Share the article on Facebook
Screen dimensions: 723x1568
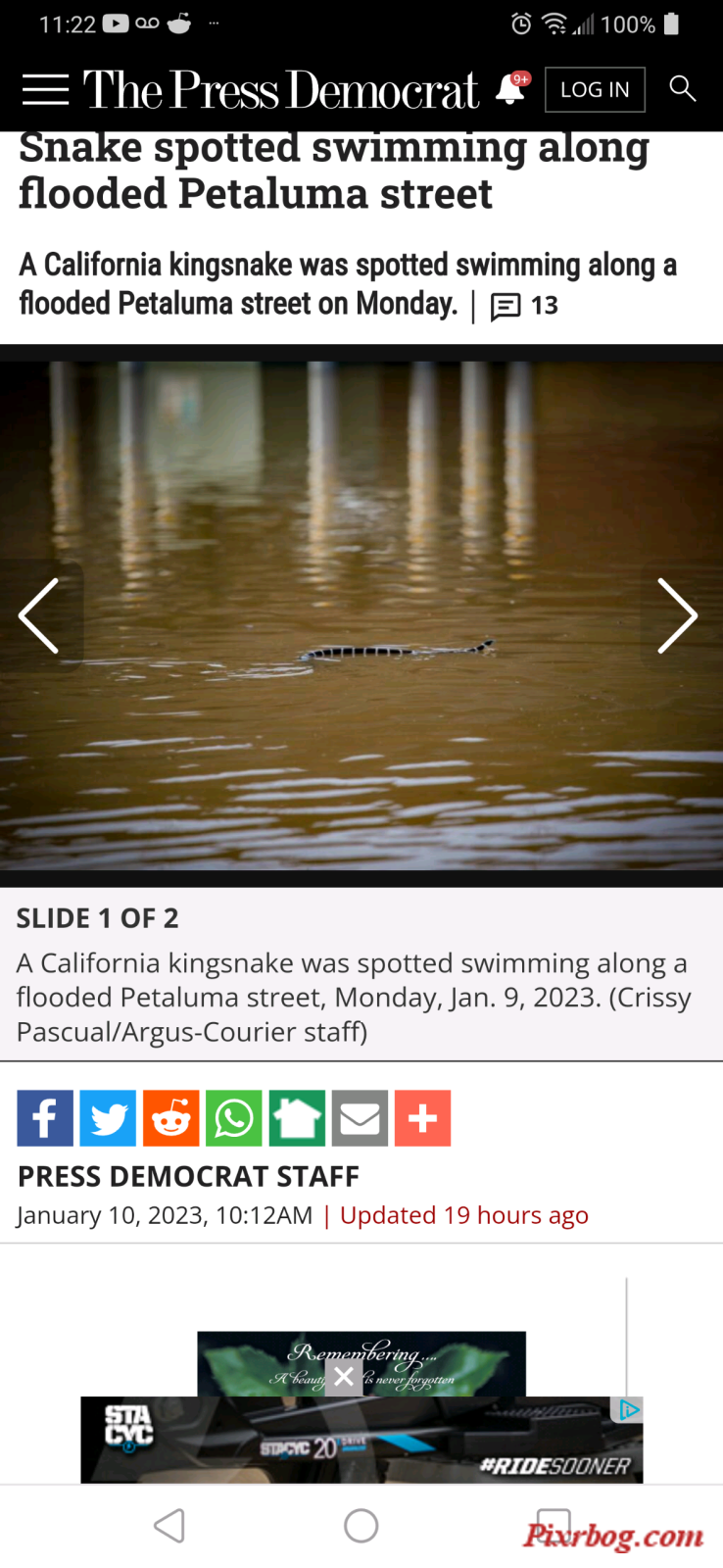tap(45, 1118)
